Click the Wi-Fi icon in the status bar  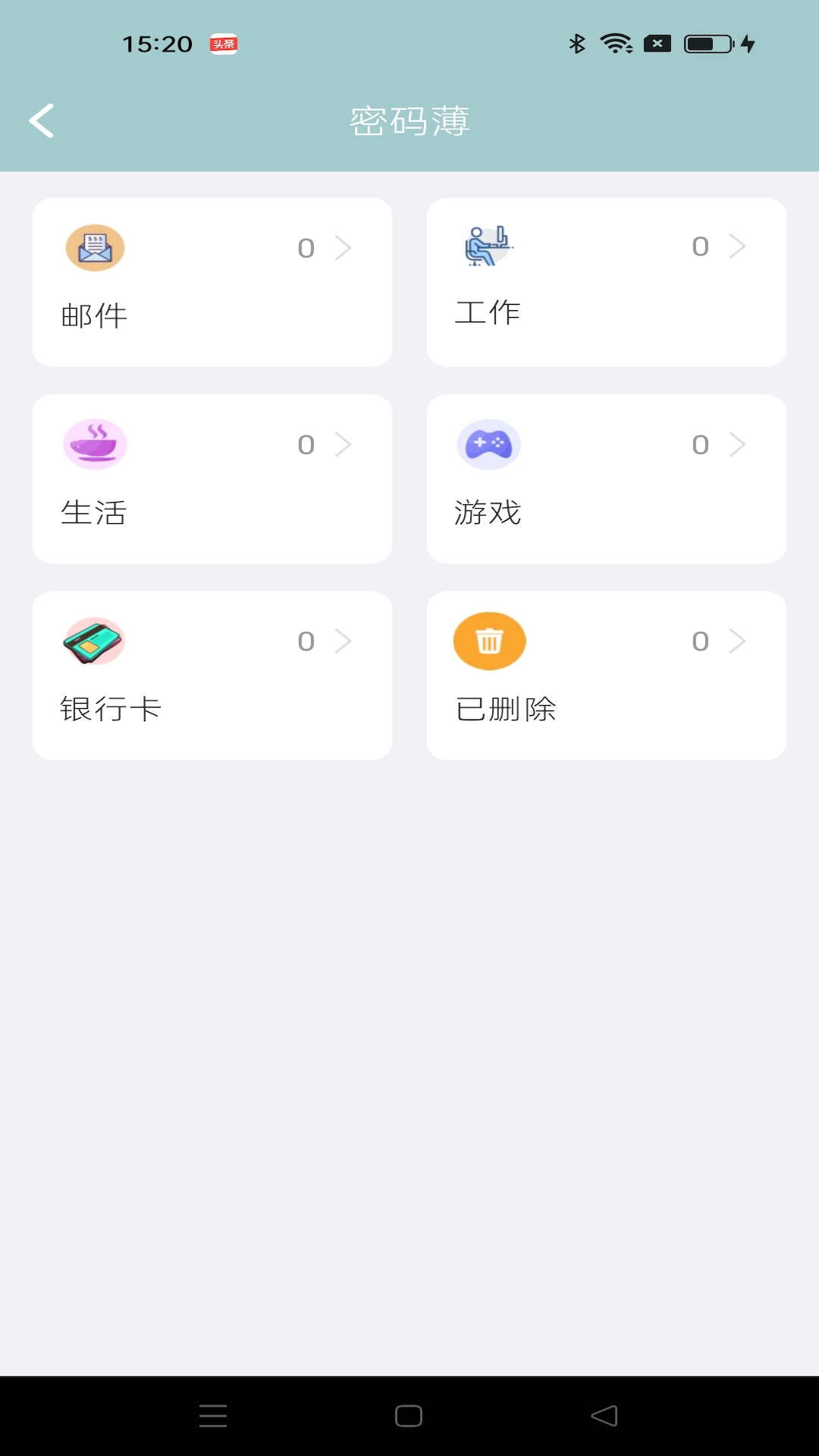(x=614, y=44)
